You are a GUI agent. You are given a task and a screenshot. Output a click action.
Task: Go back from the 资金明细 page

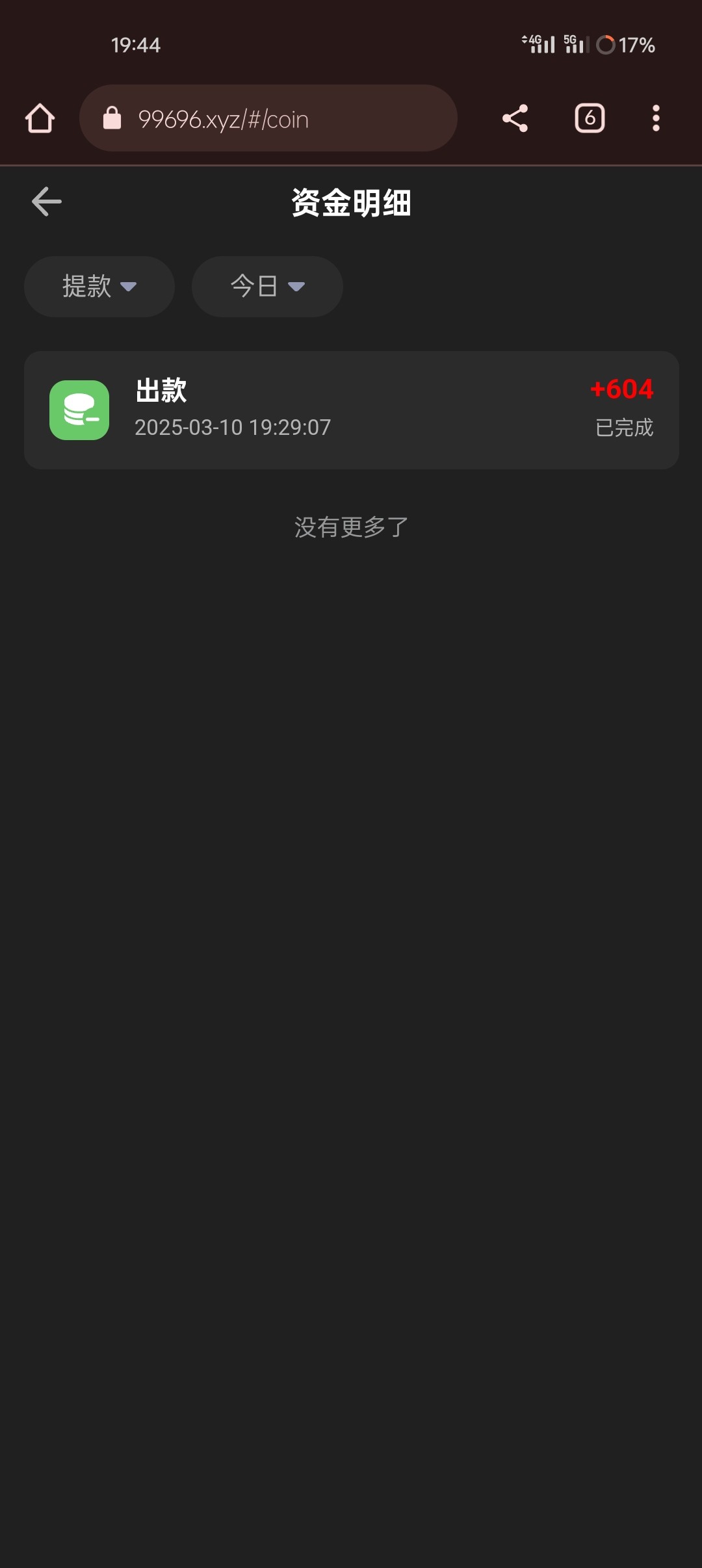47,202
